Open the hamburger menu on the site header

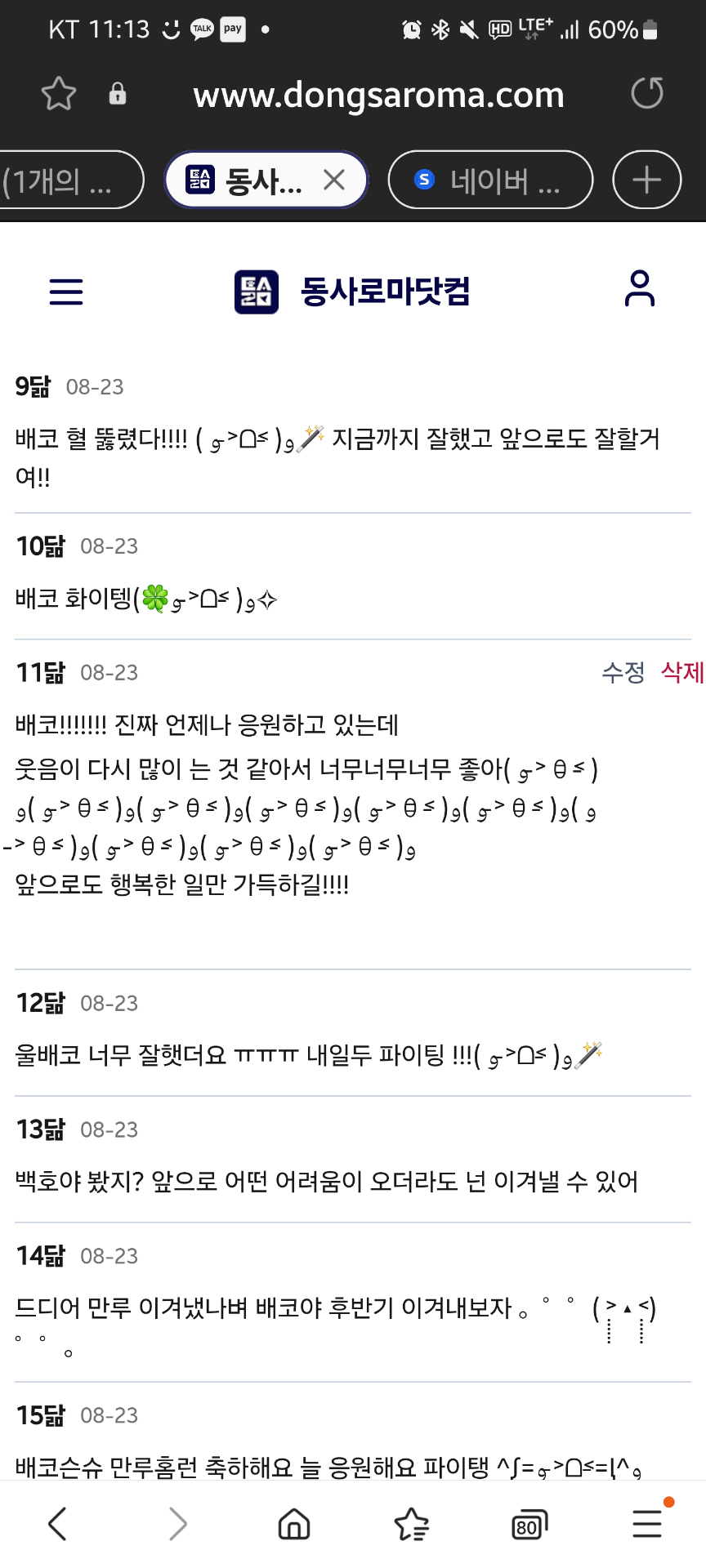pyautogui.click(x=66, y=292)
